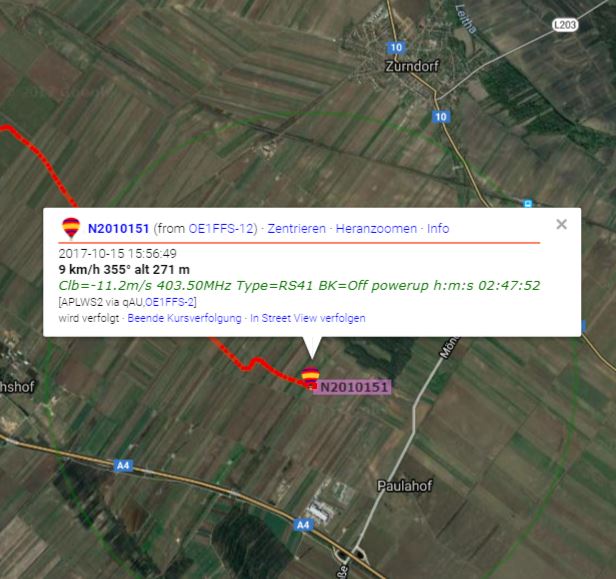Open the OE1FFS-2 gateway link

click(171, 302)
